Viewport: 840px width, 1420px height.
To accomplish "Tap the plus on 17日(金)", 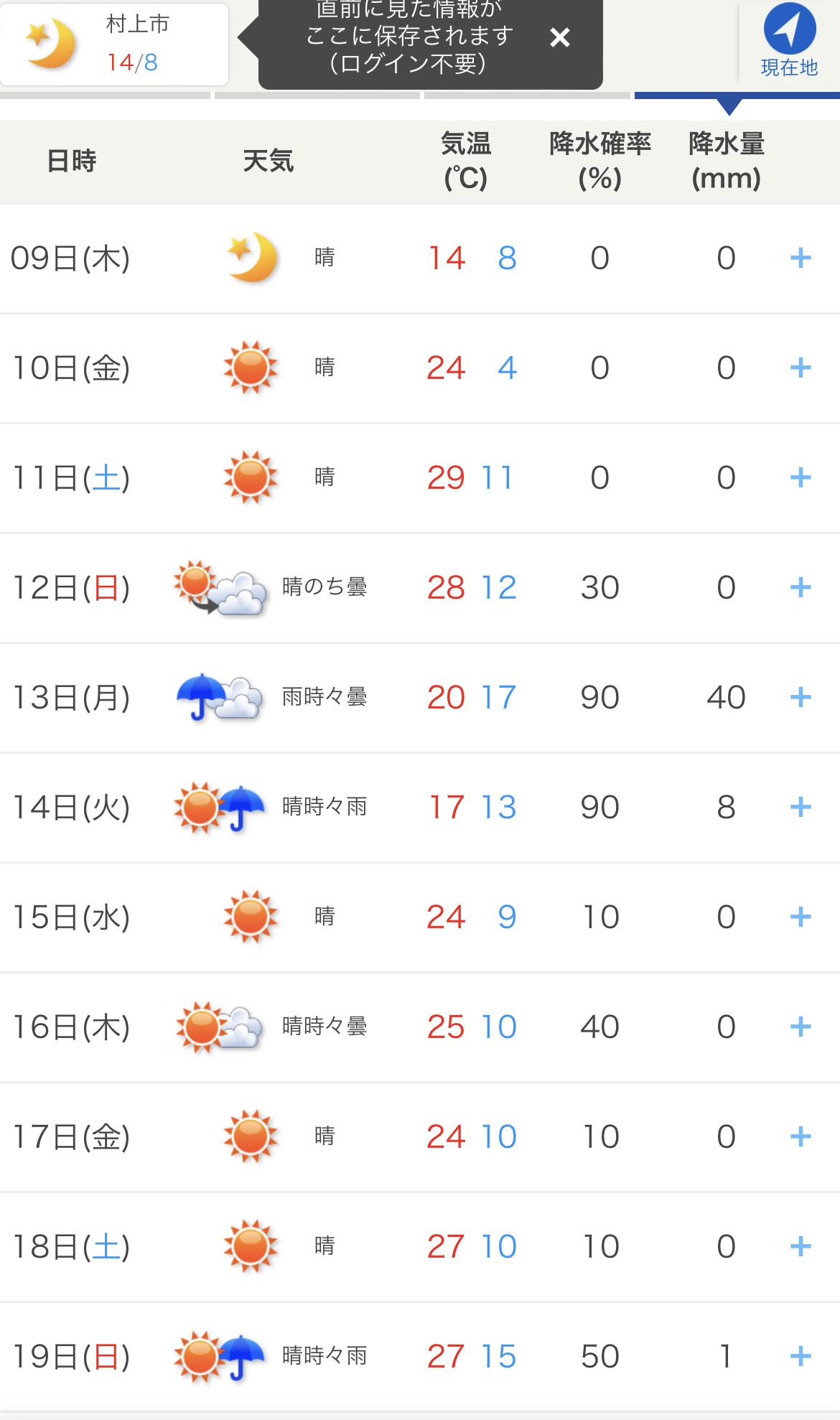I will point(800,1136).
